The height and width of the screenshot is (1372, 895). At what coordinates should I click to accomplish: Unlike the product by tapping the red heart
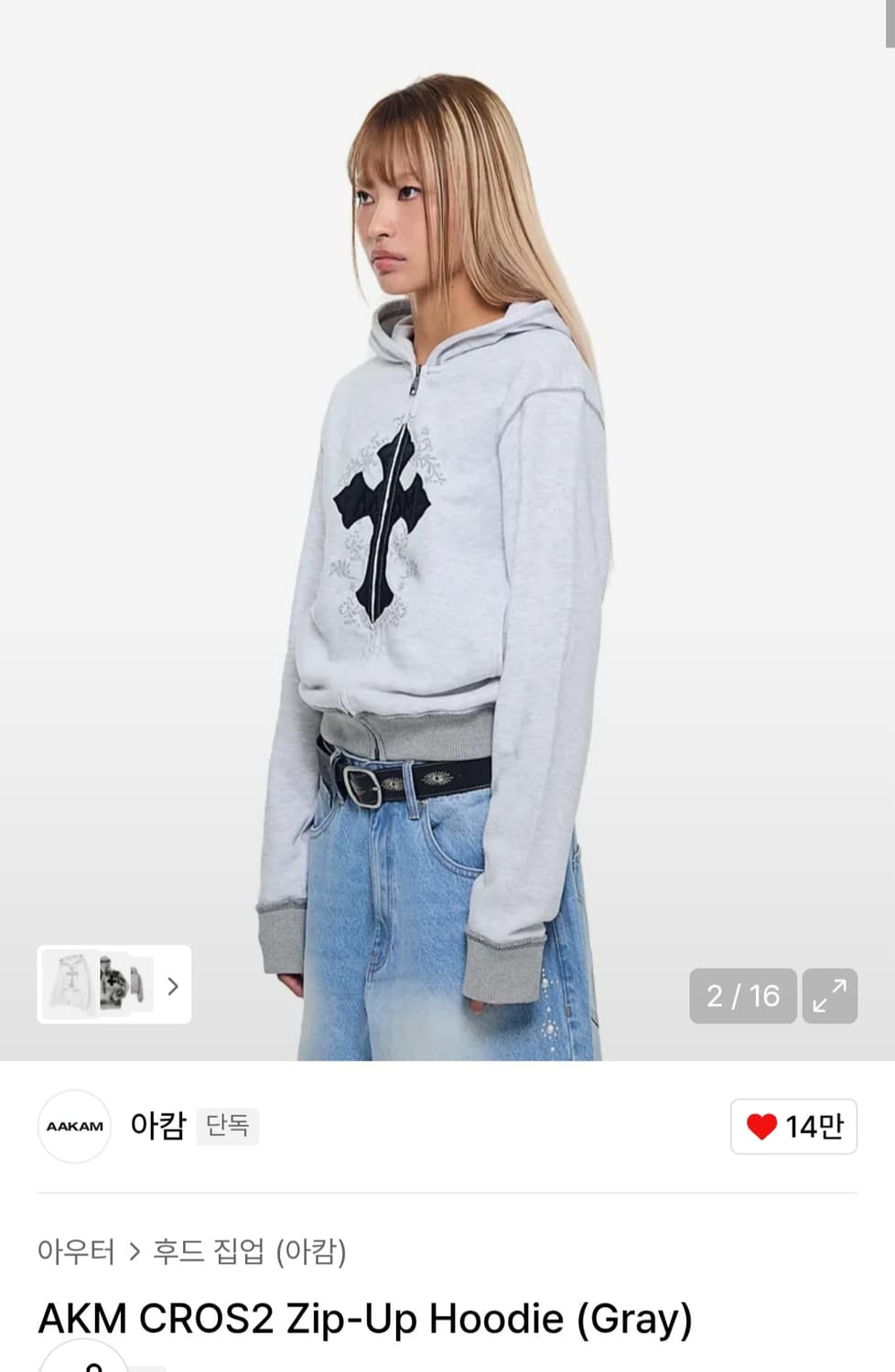pyautogui.click(x=762, y=1126)
